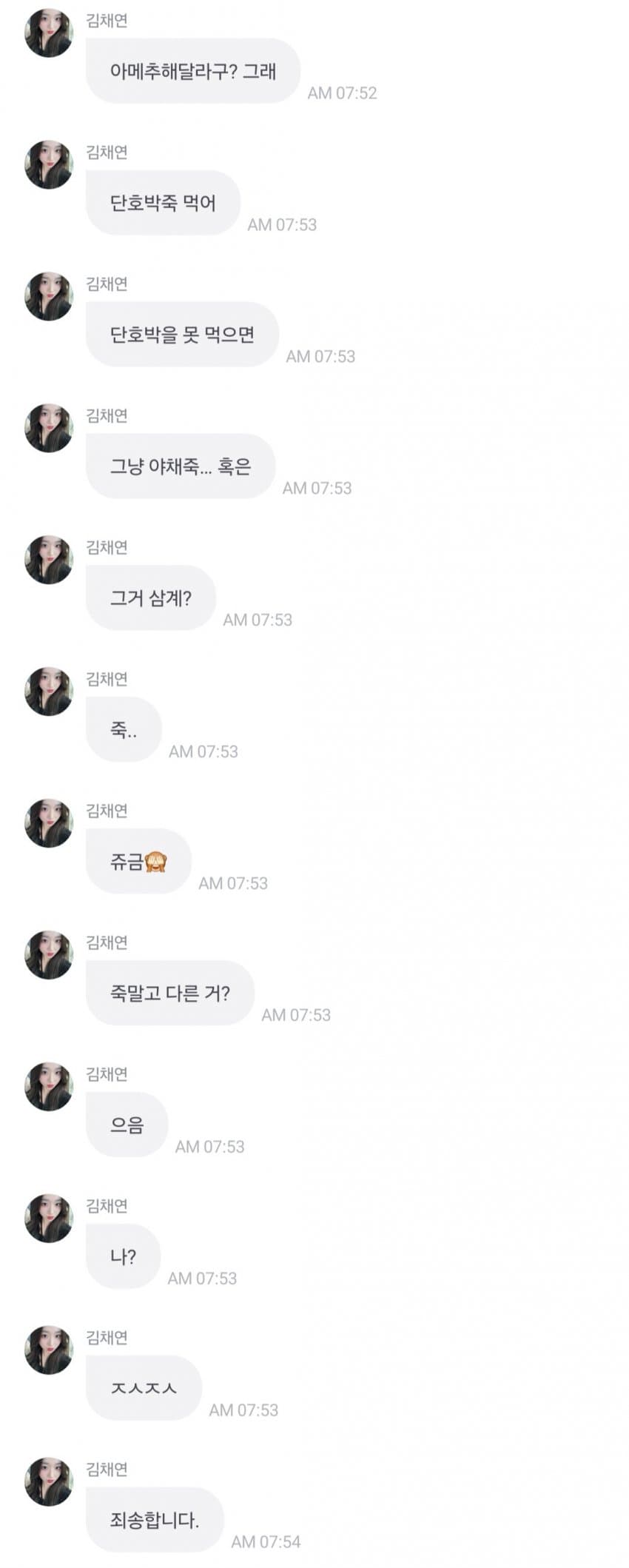
Task: Open the avatar next to '단호박을 못 먹으면'
Action: [x=48, y=295]
